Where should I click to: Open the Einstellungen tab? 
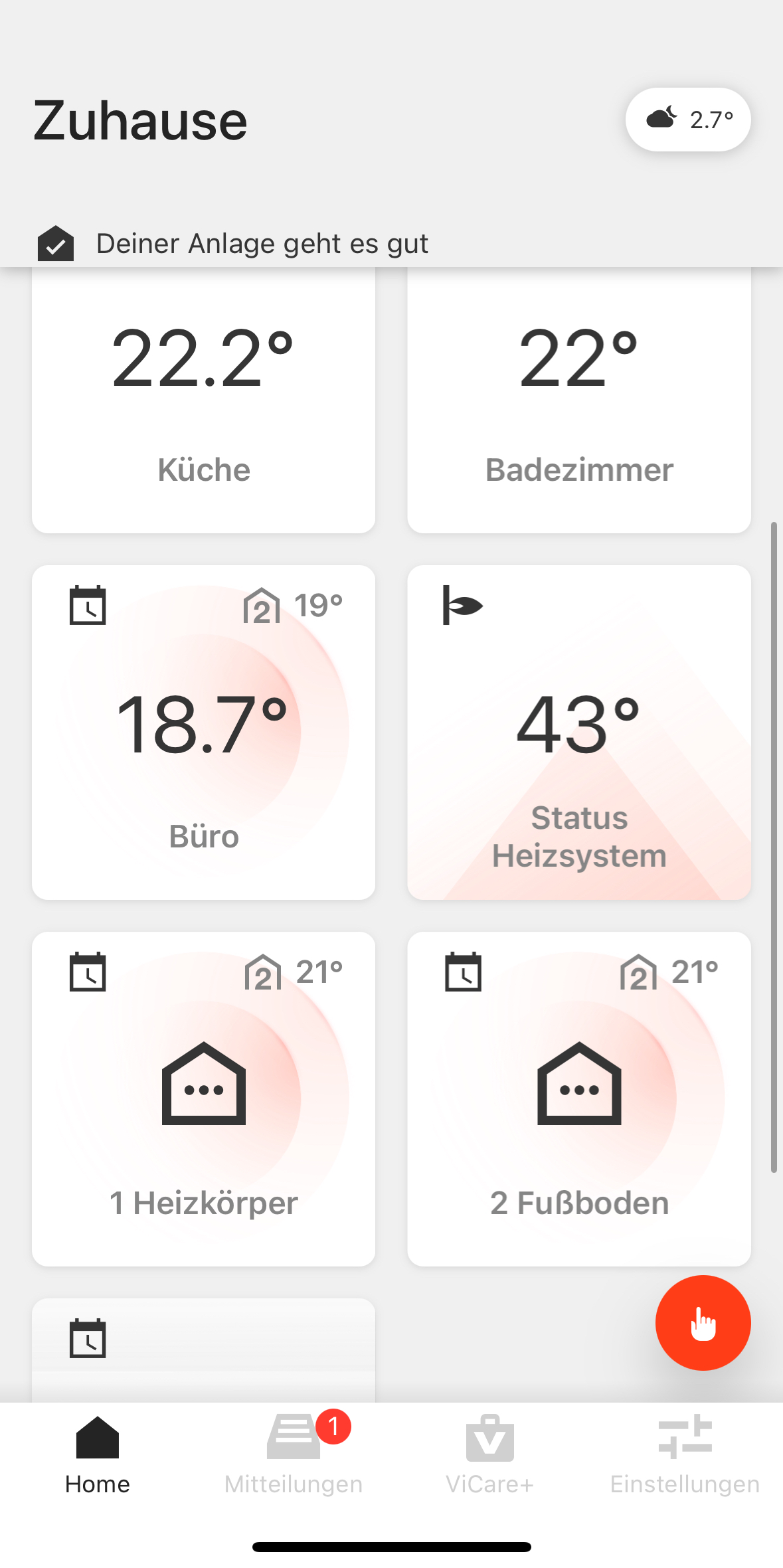685,1454
